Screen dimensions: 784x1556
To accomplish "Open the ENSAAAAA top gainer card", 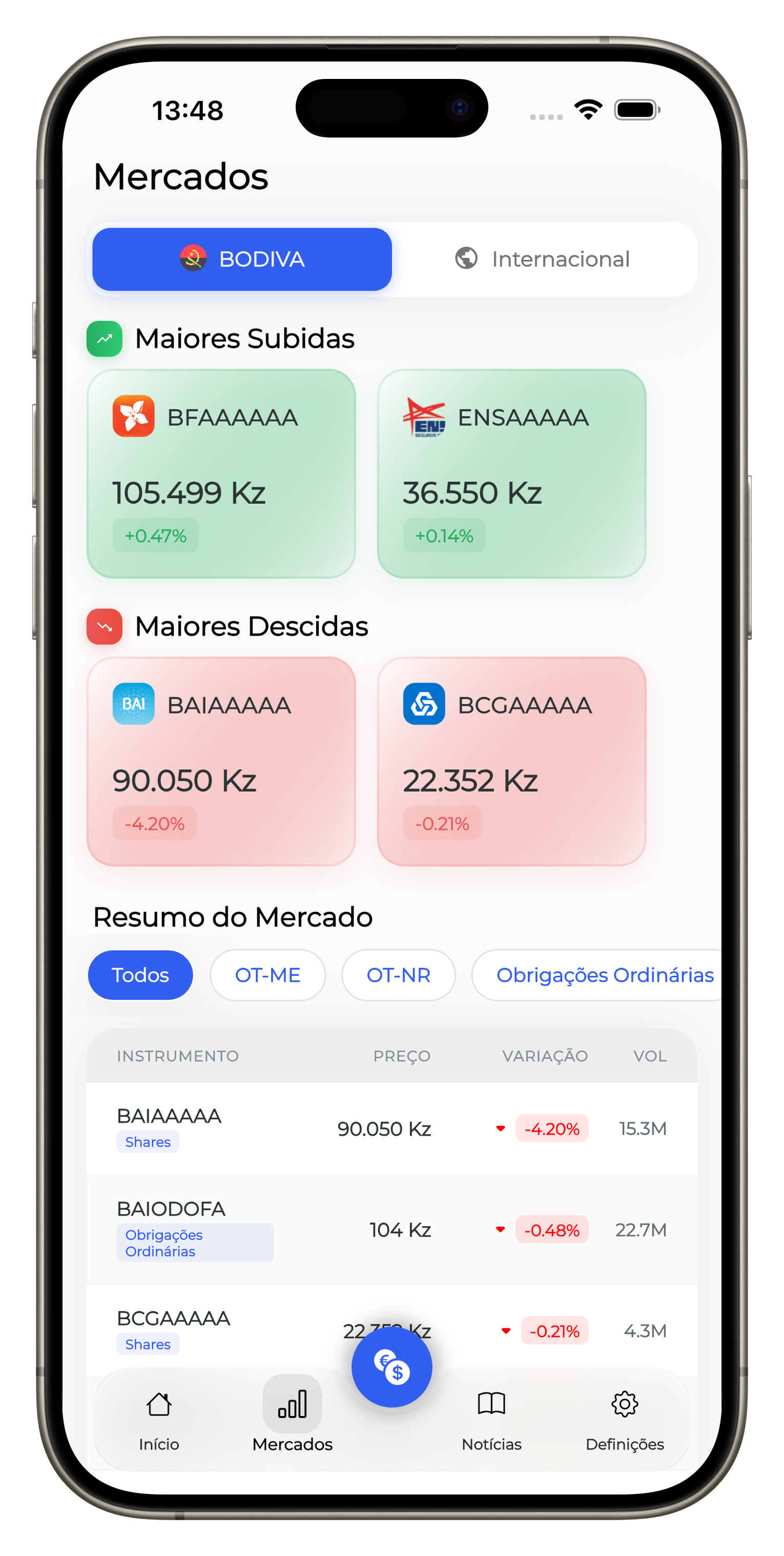I will coord(511,474).
